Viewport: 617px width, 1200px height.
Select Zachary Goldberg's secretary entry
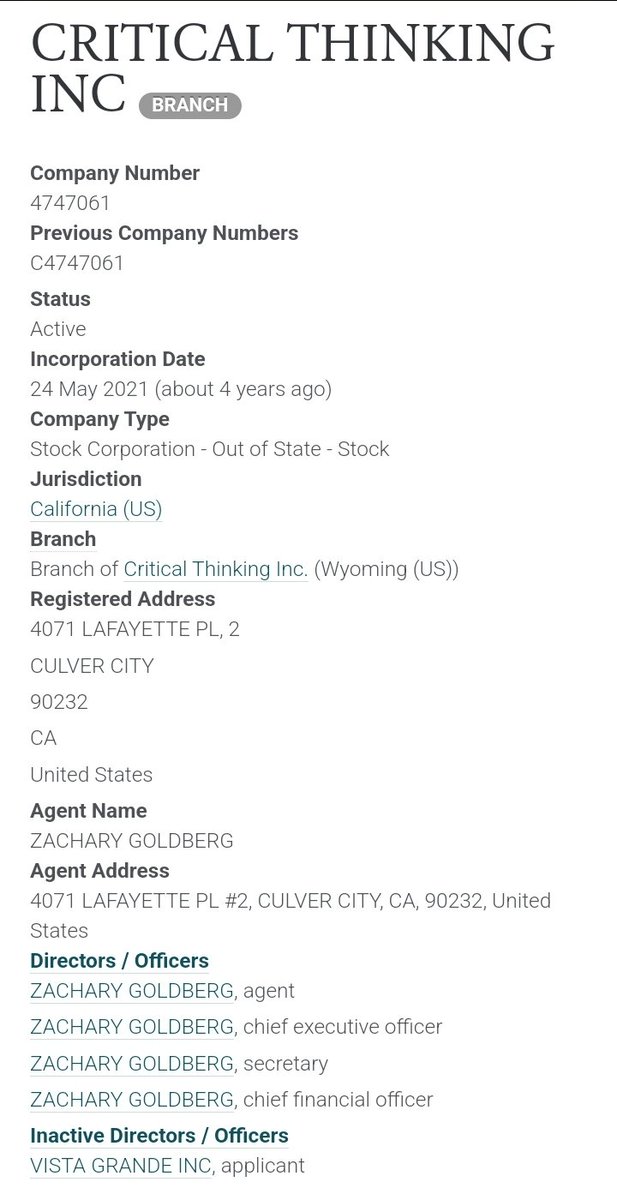(x=133, y=1063)
